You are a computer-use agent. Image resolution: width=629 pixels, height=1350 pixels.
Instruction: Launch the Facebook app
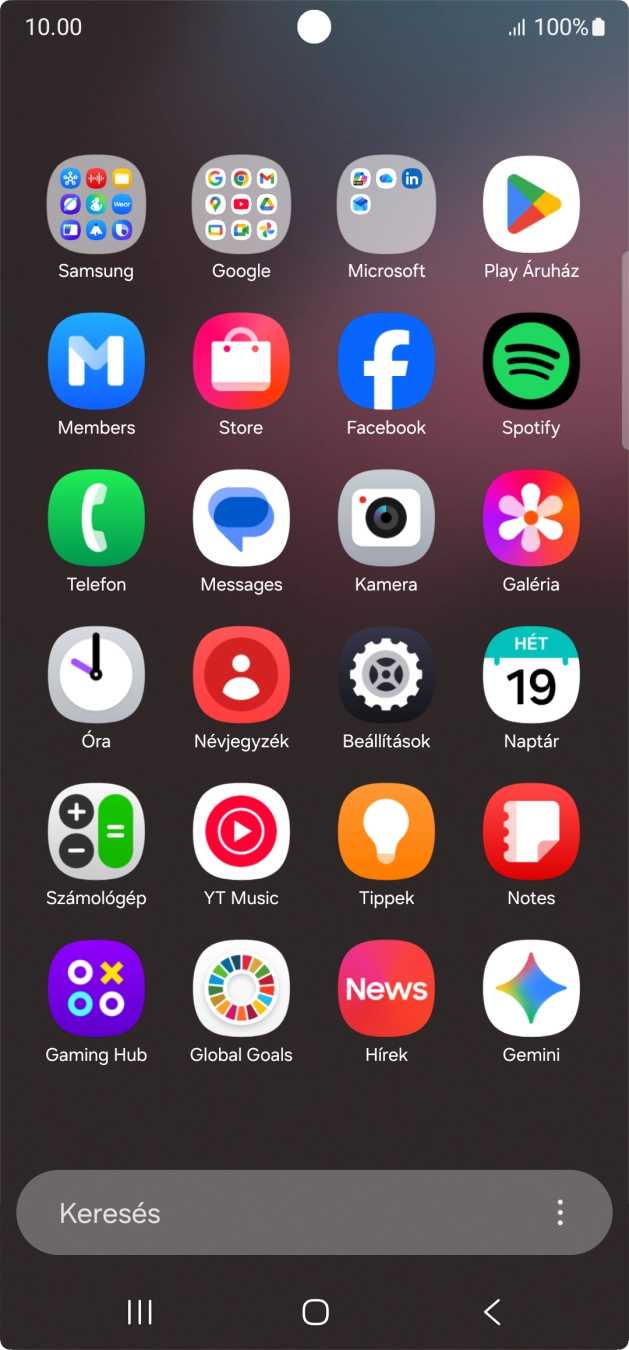click(386, 361)
